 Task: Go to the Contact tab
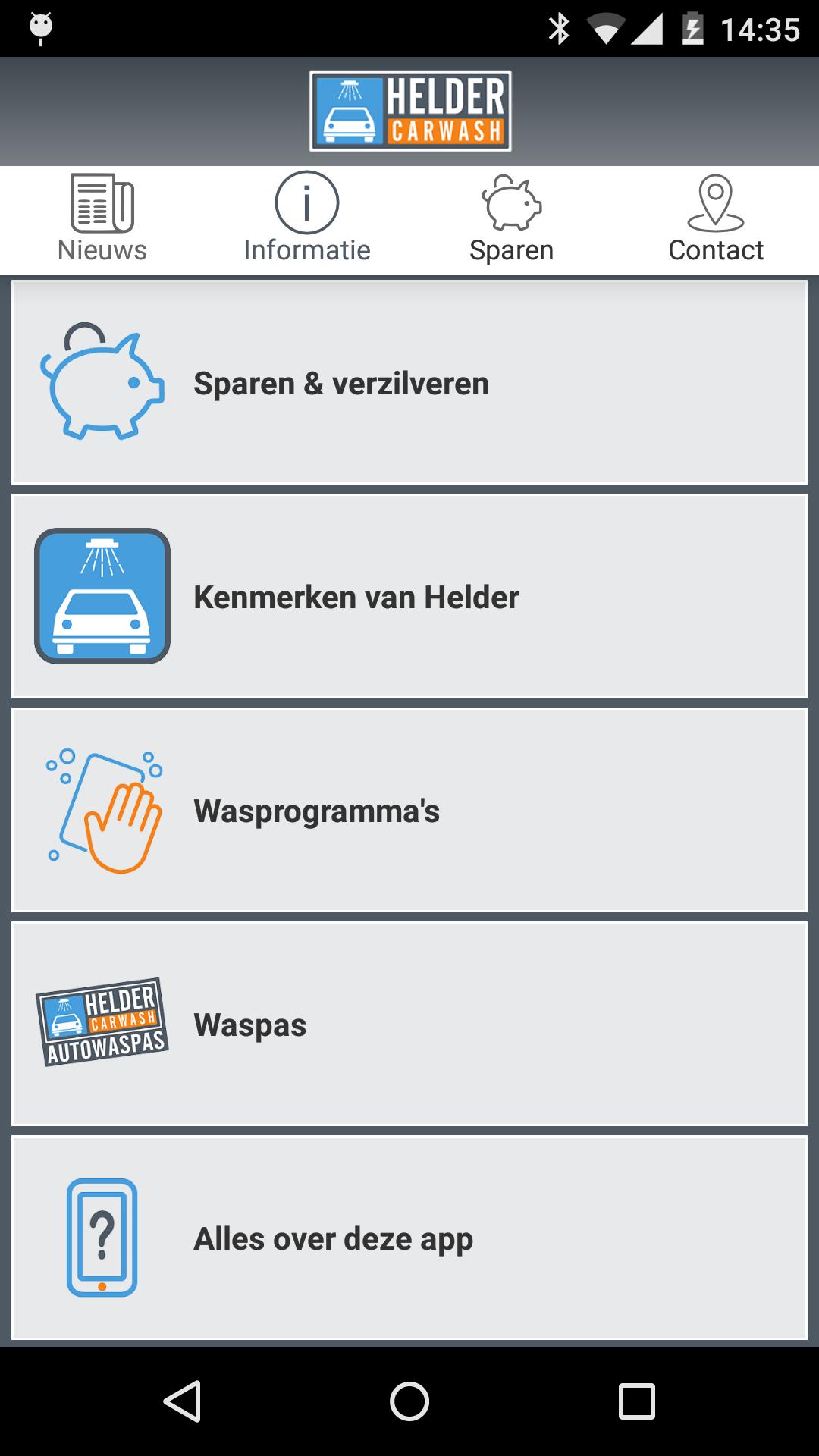click(716, 220)
